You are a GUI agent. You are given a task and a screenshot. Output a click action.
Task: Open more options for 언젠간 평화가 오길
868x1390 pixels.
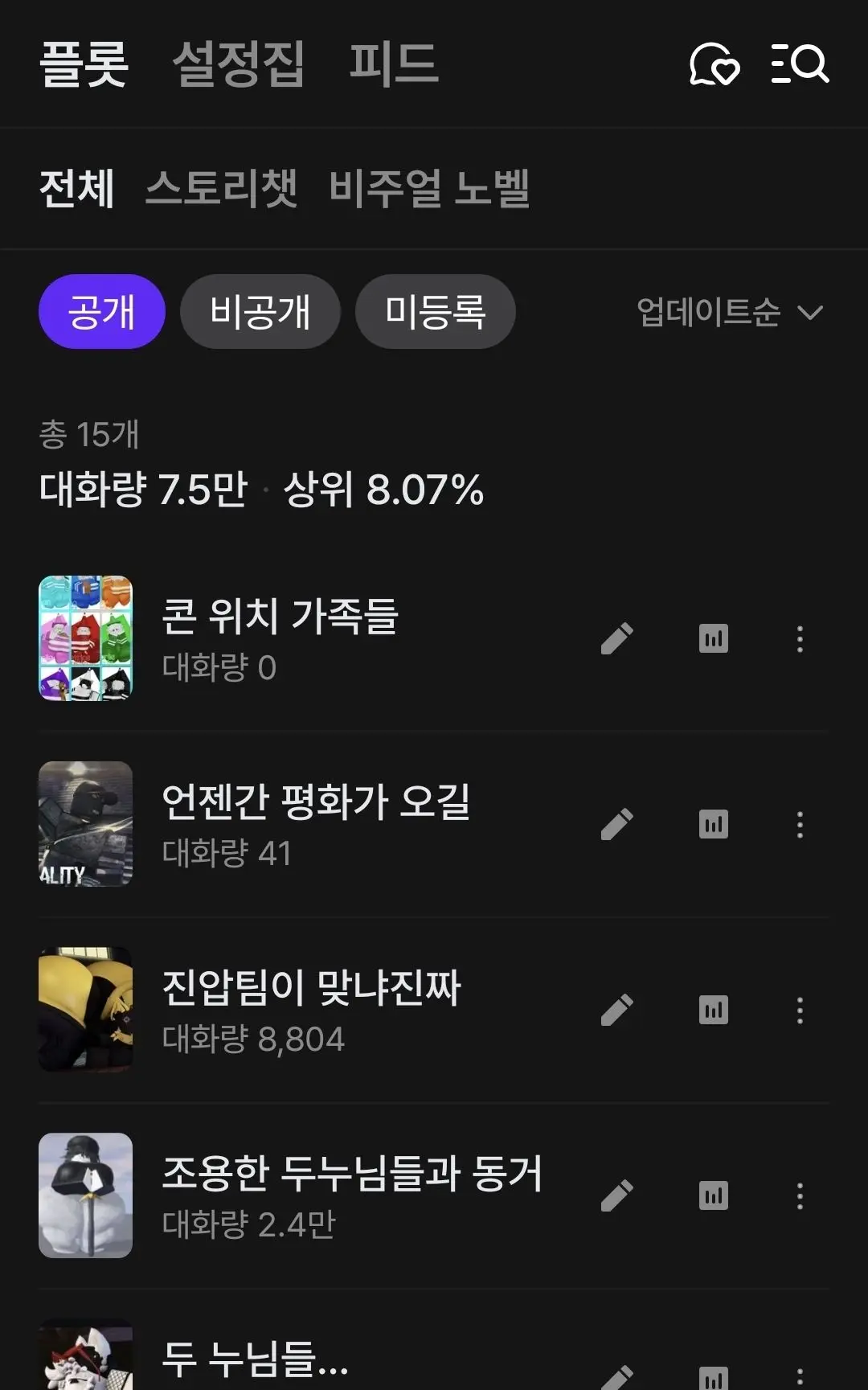tap(800, 825)
